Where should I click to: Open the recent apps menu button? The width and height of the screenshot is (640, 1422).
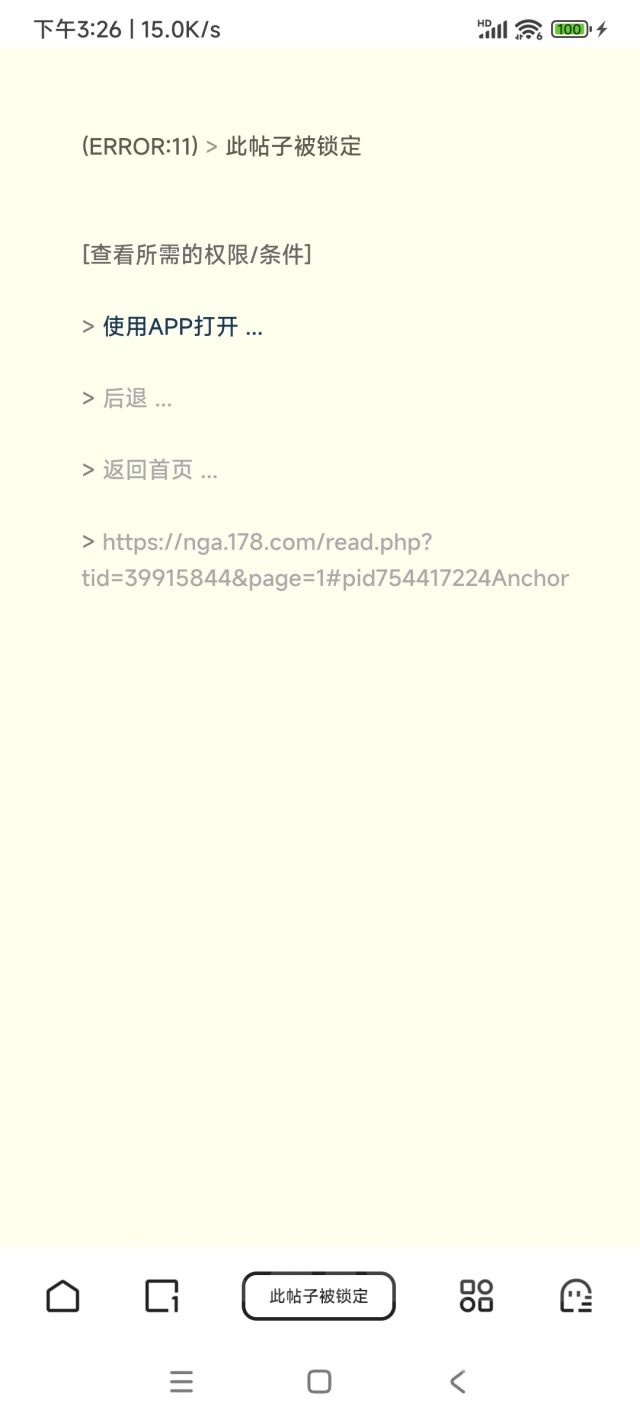(x=181, y=1382)
